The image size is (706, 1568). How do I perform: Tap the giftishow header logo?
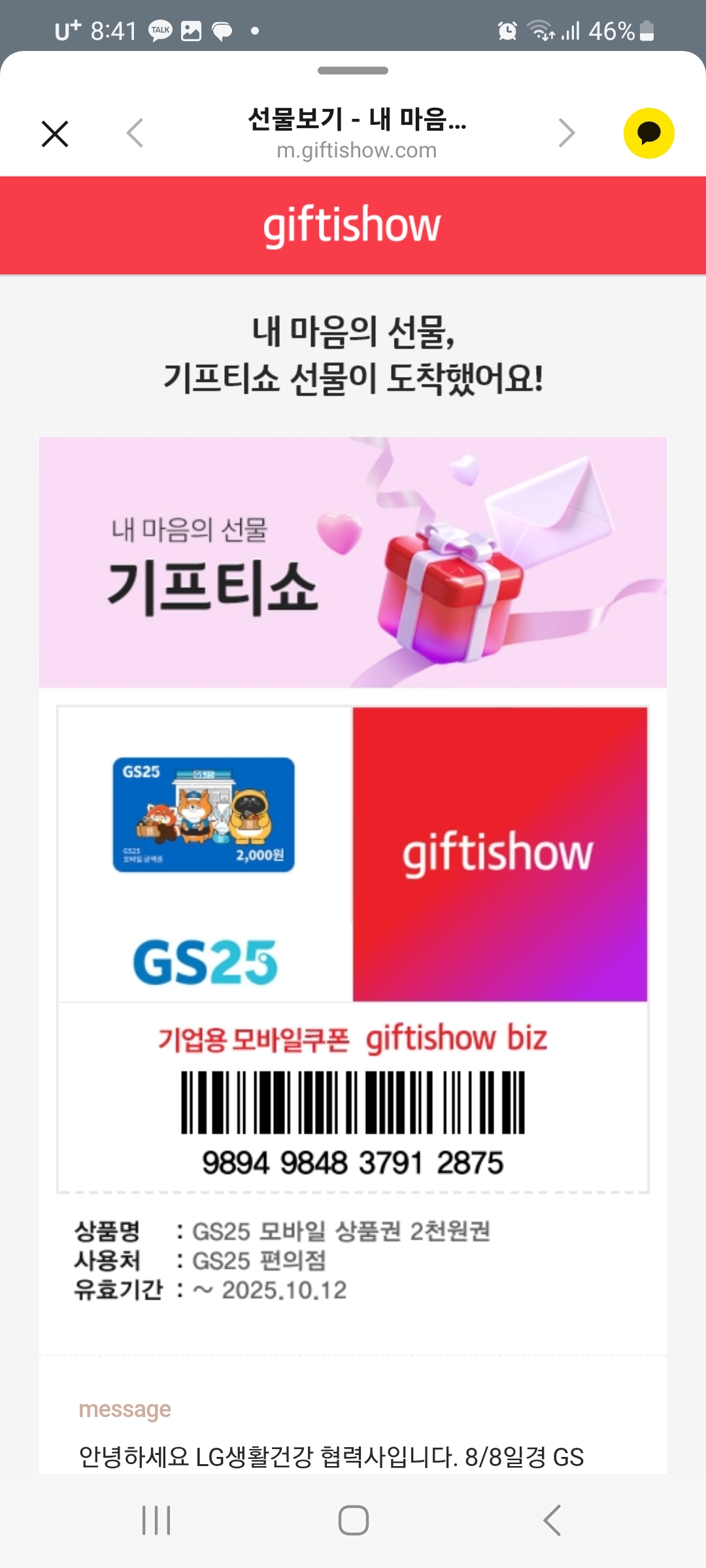[352, 225]
